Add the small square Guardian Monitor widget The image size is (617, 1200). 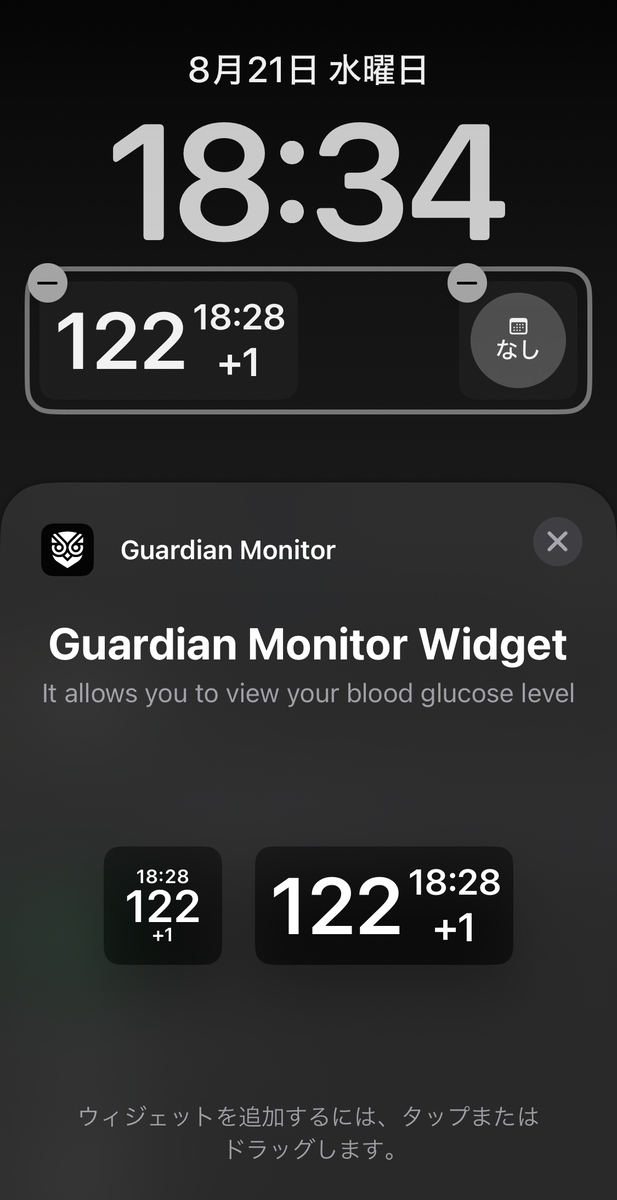point(163,905)
